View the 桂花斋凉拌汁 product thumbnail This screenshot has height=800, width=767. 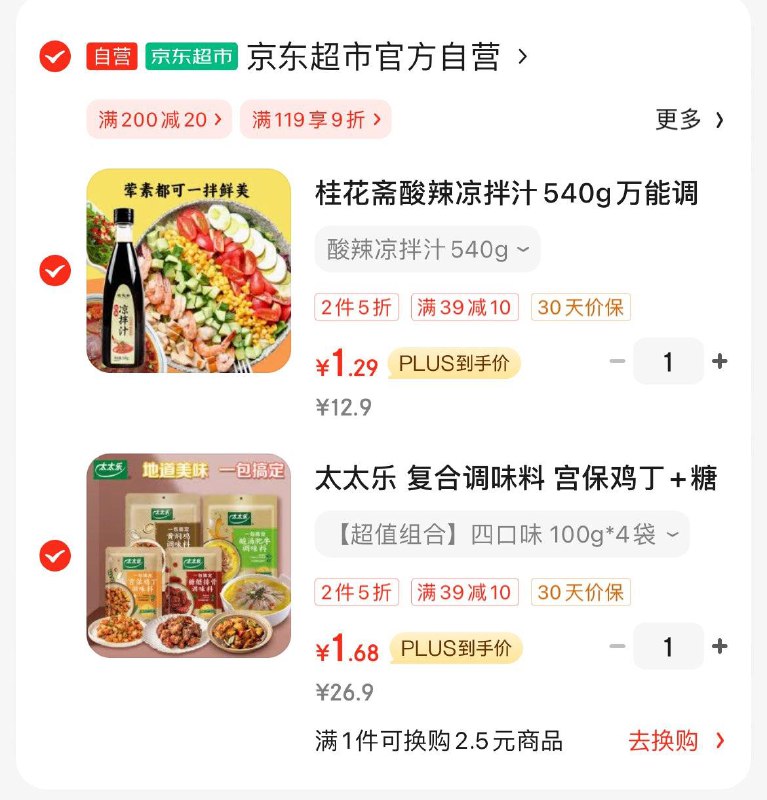click(x=190, y=271)
